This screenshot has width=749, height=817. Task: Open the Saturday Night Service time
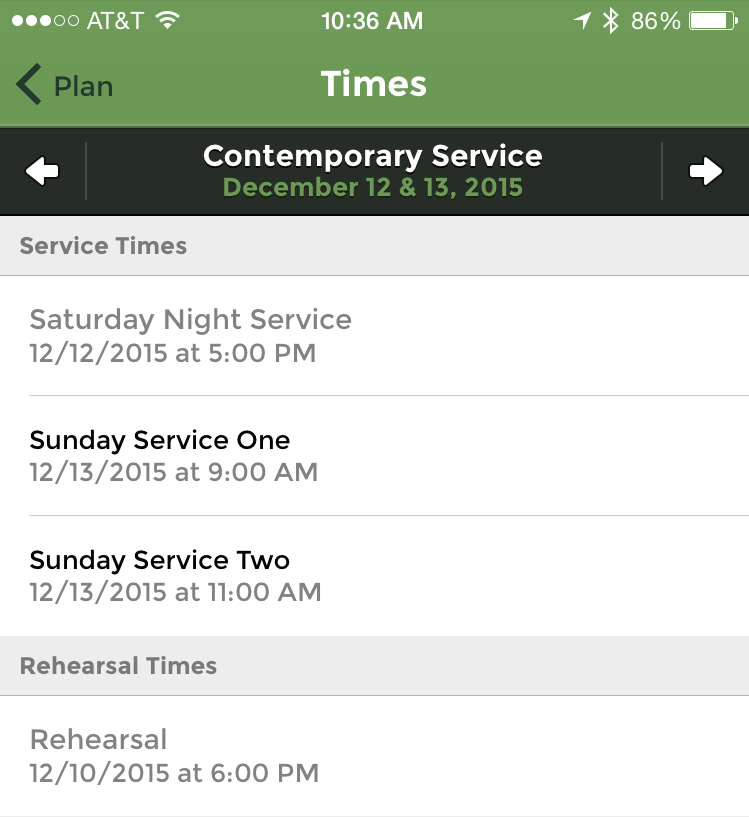click(190, 335)
